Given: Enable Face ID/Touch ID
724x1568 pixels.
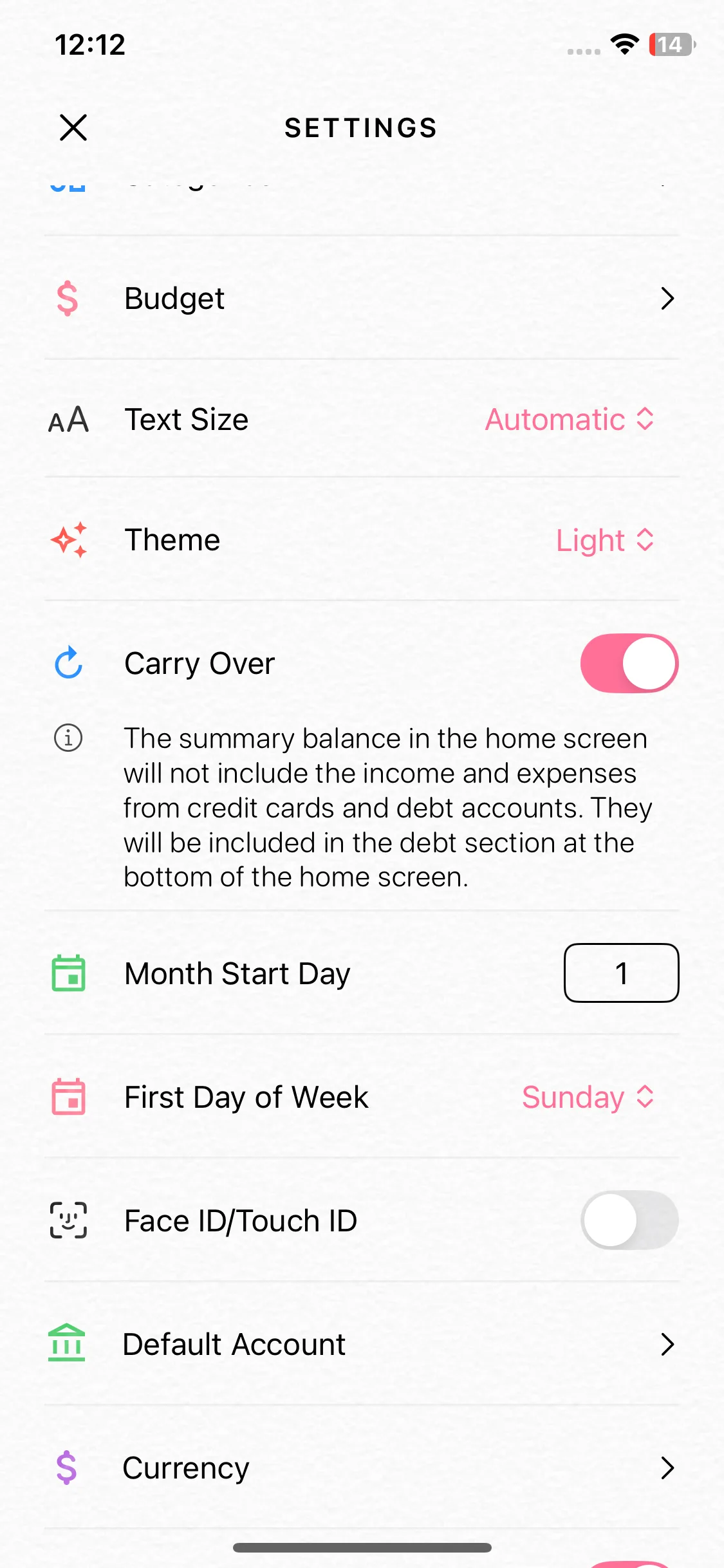Looking at the screenshot, I should coord(629,1220).
